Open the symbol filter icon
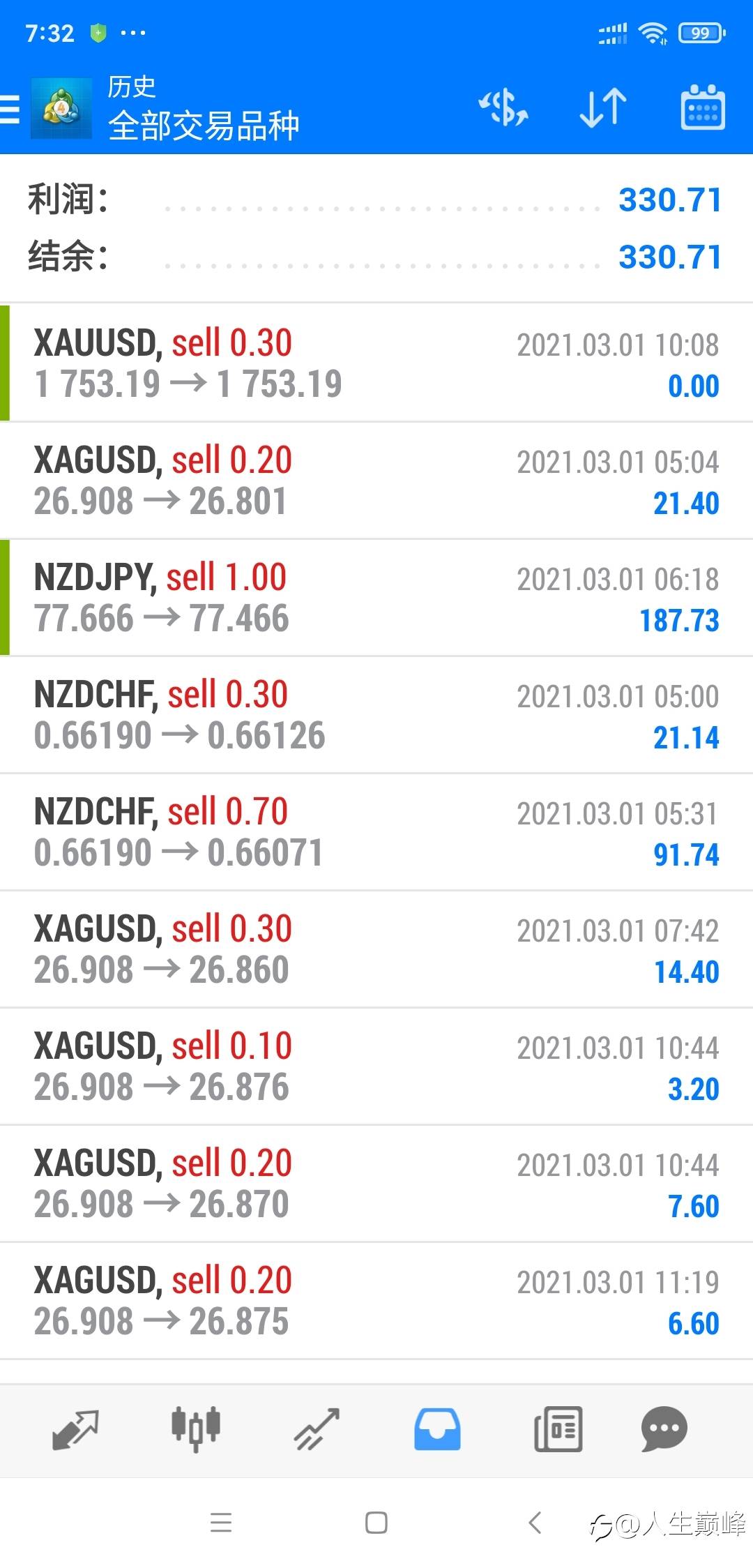The image size is (753, 1568). click(503, 108)
